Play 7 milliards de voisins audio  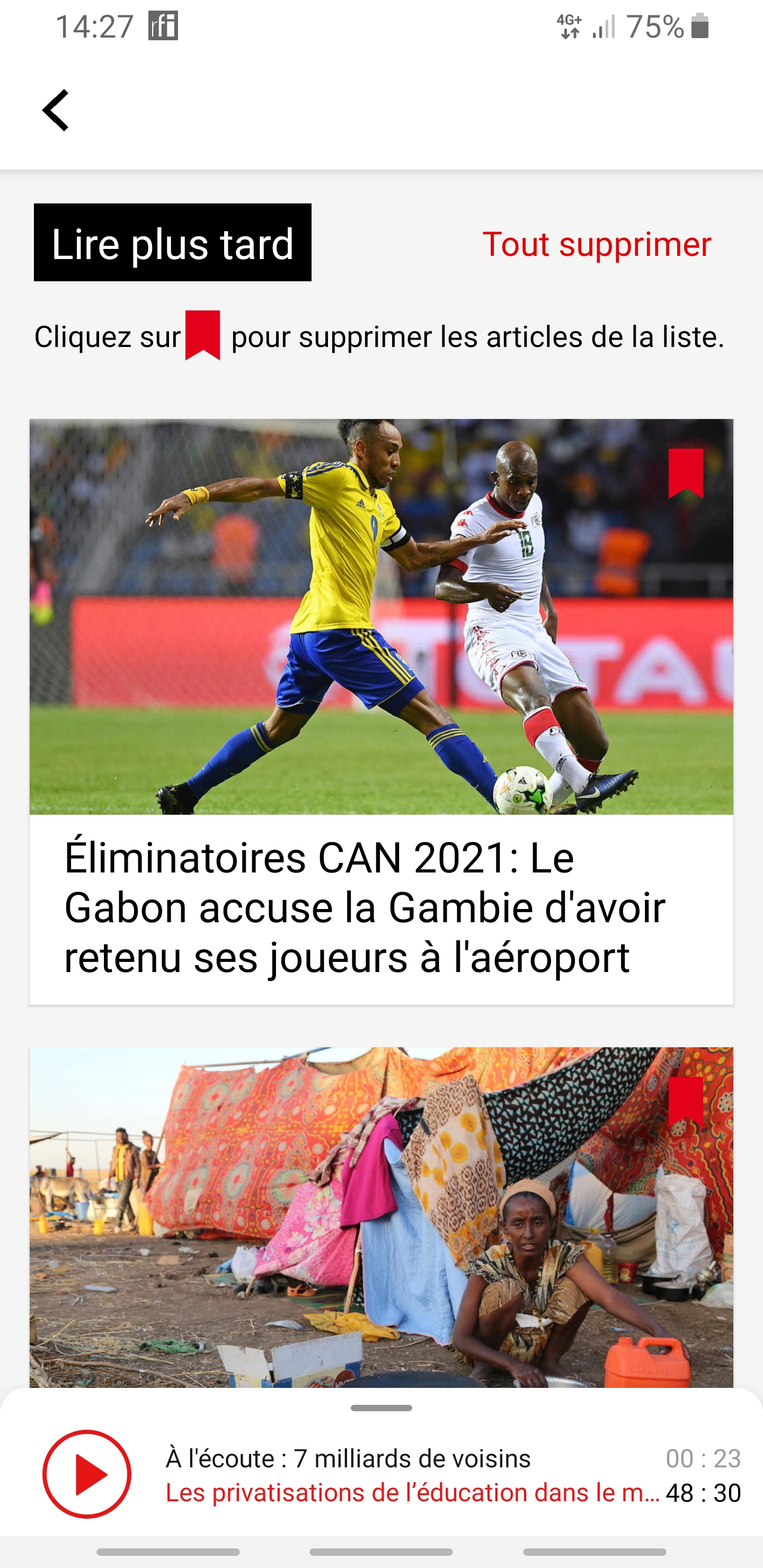(86, 1474)
